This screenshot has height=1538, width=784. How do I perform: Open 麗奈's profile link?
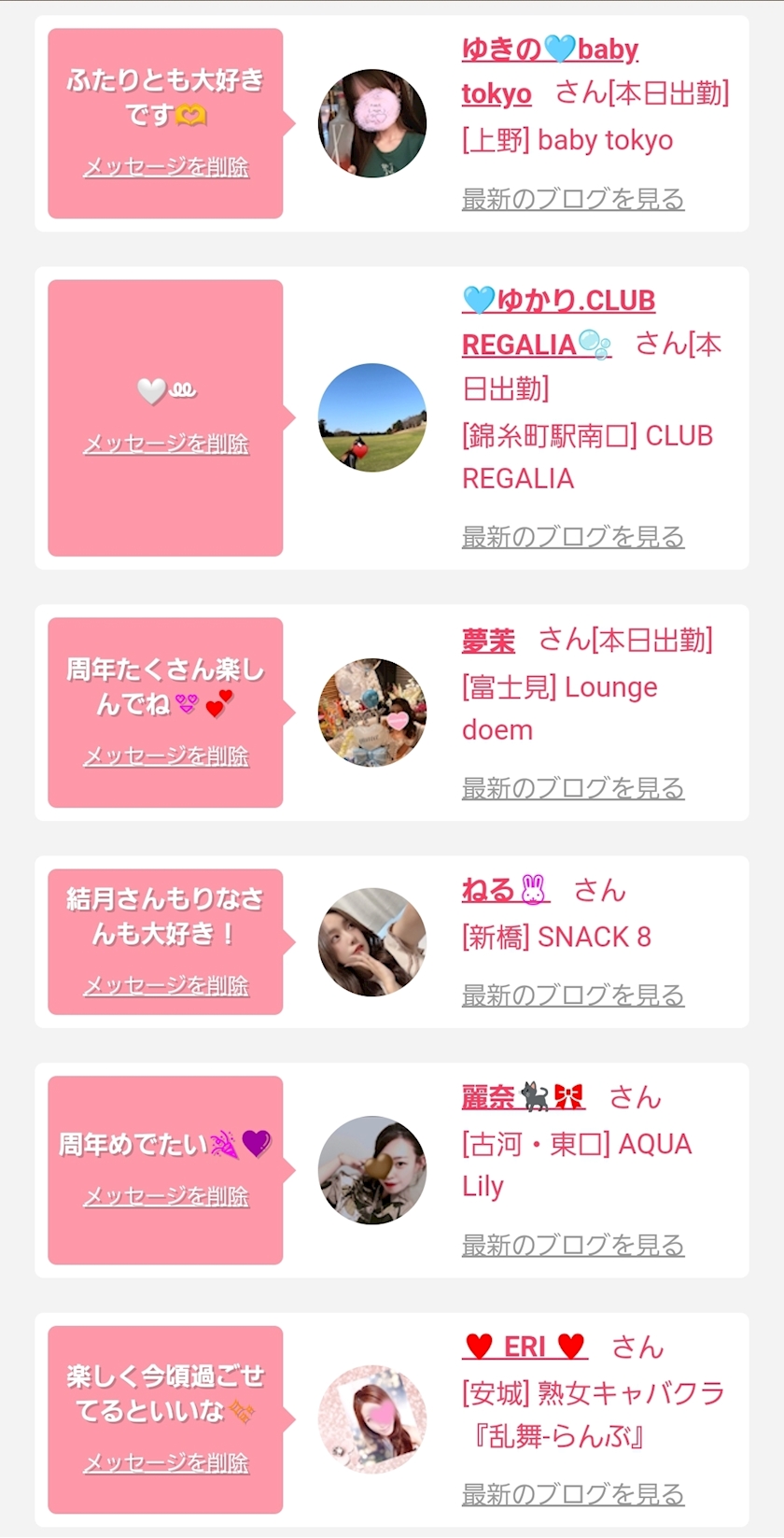pyautogui.click(x=523, y=1096)
